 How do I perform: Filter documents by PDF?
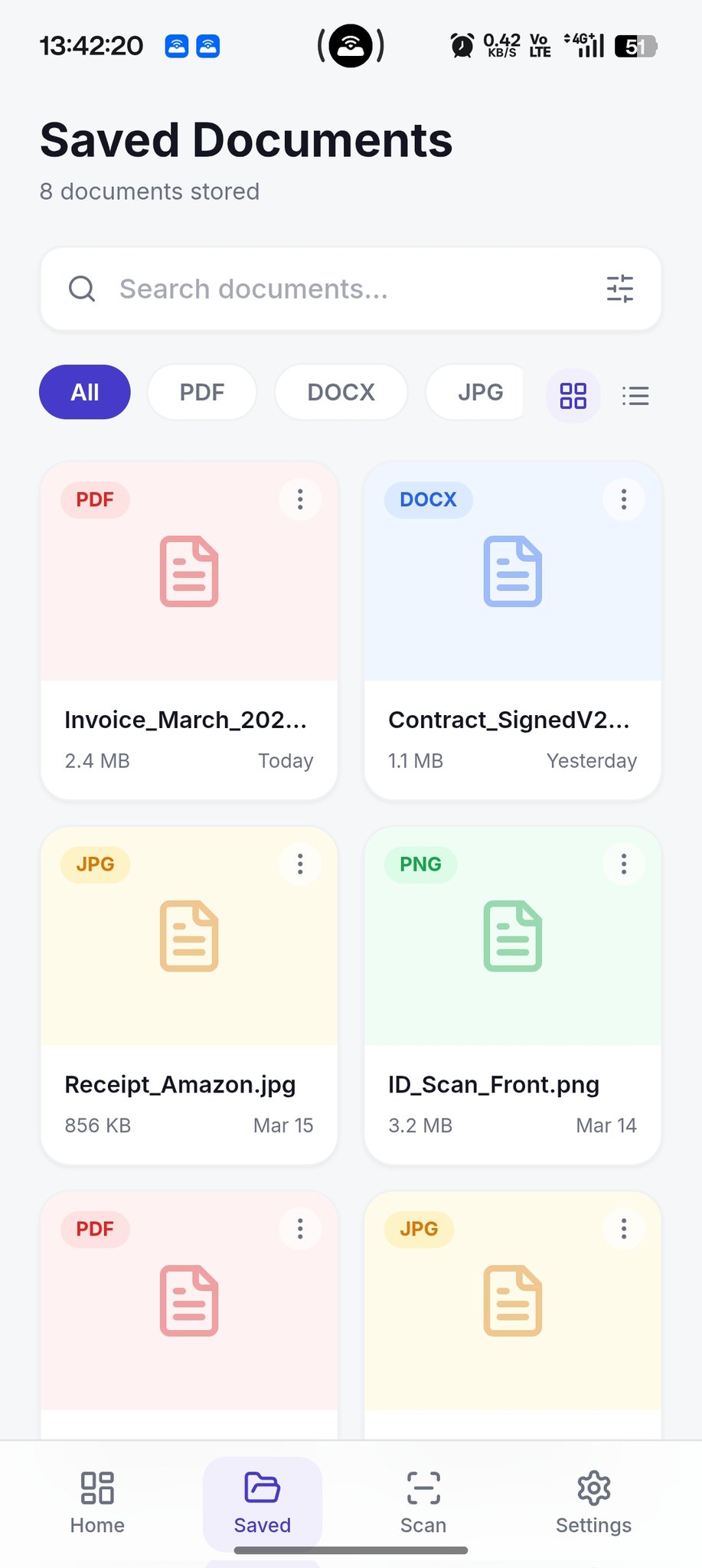[x=201, y=393]
